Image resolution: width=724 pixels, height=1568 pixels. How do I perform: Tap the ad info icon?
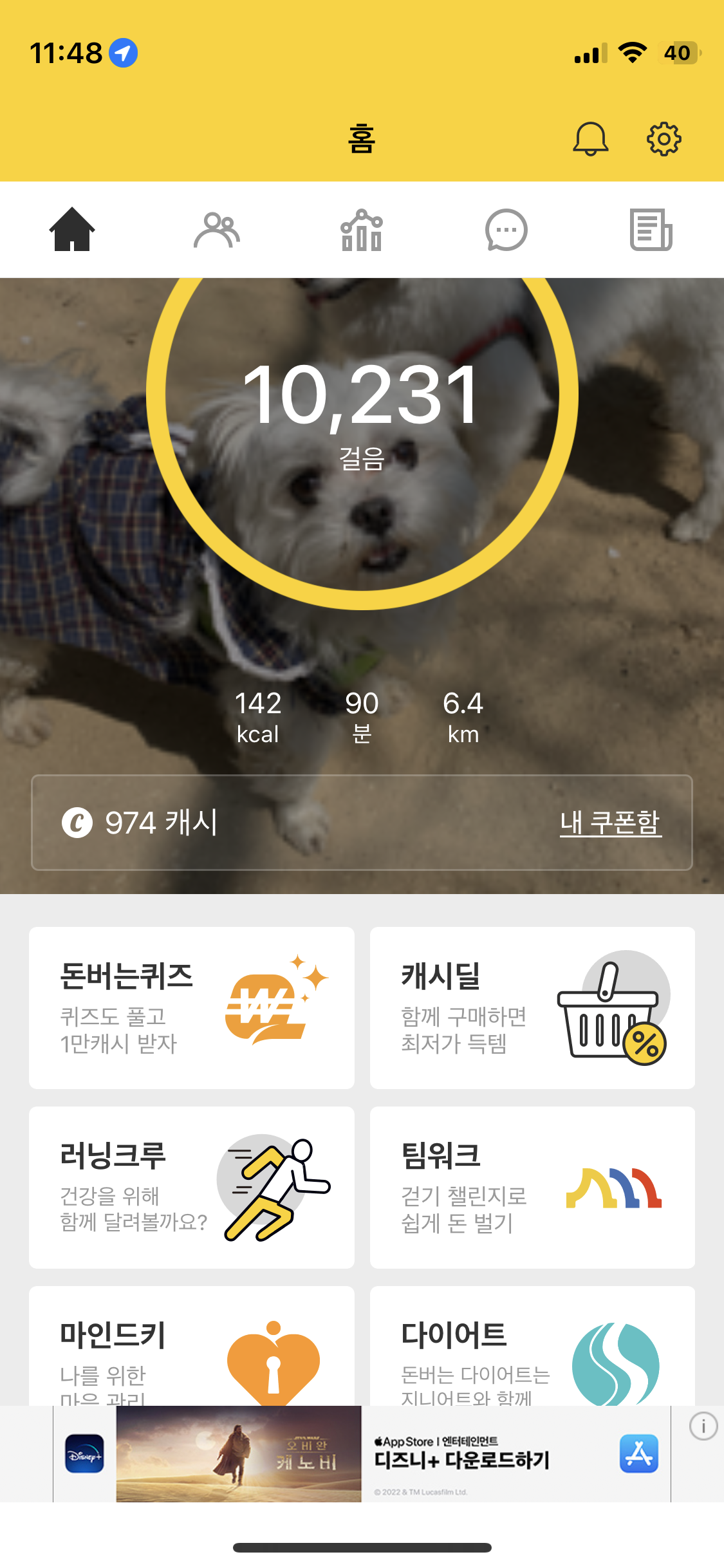[703, 1426]
